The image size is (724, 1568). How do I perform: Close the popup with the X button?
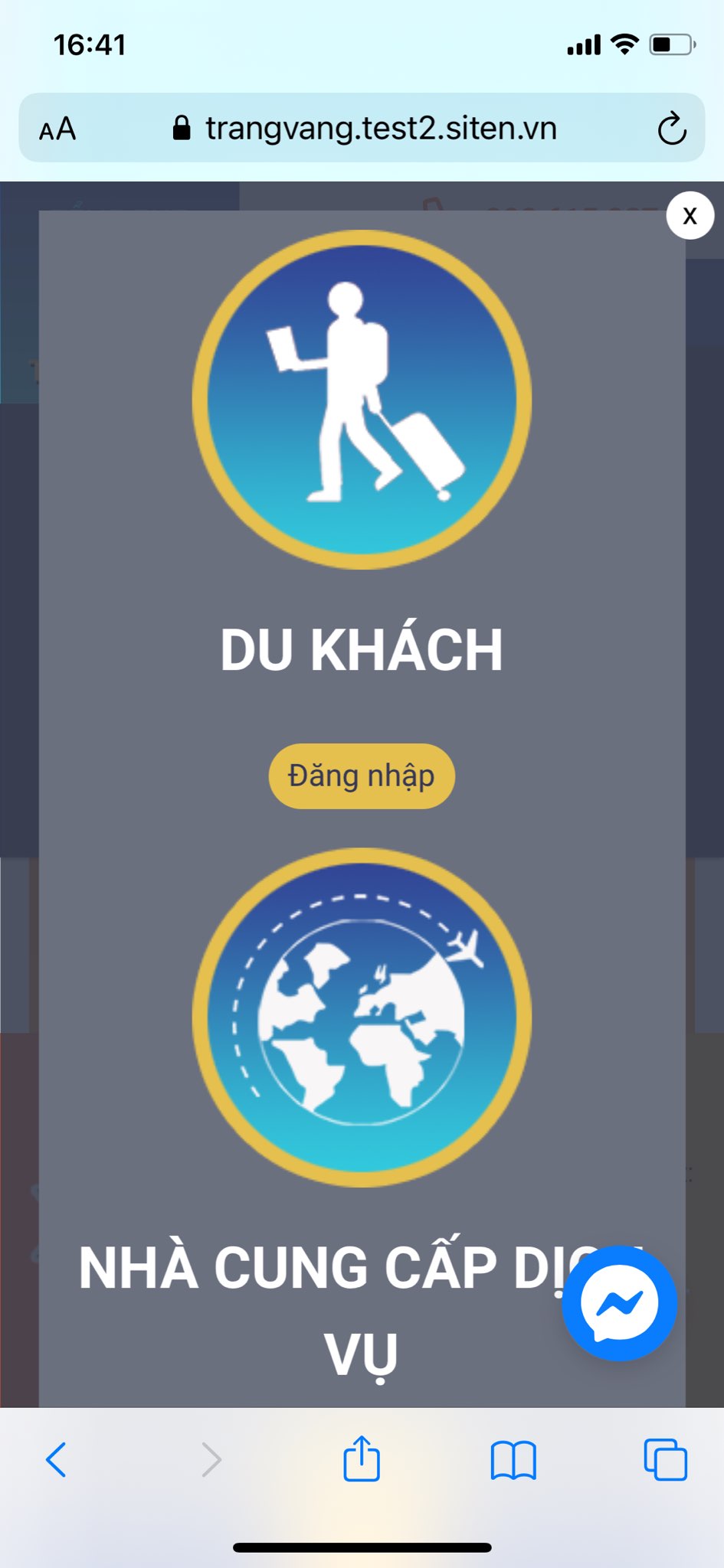click(x=690, y=215)
